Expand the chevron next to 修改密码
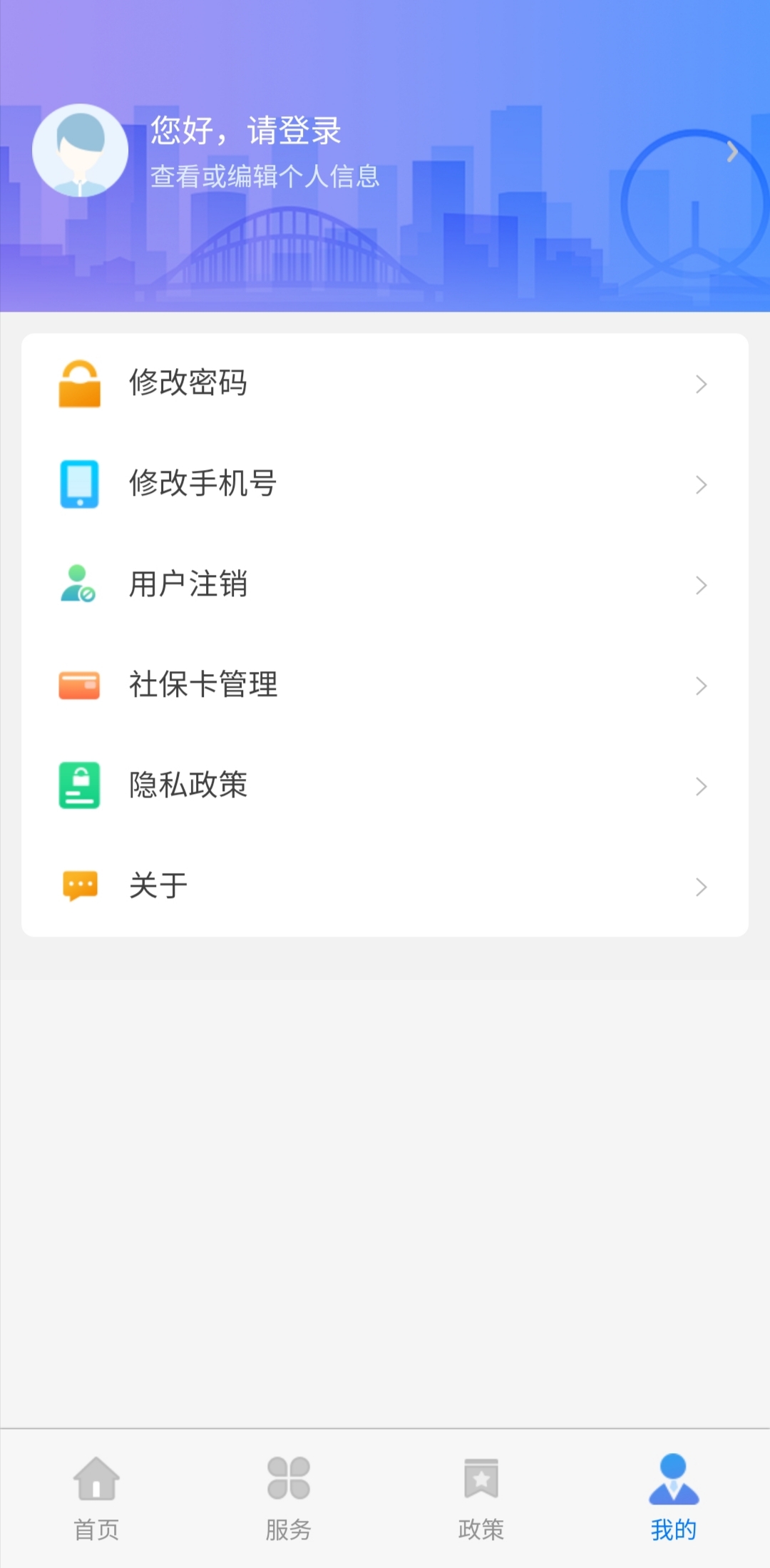 click(701, 384)
